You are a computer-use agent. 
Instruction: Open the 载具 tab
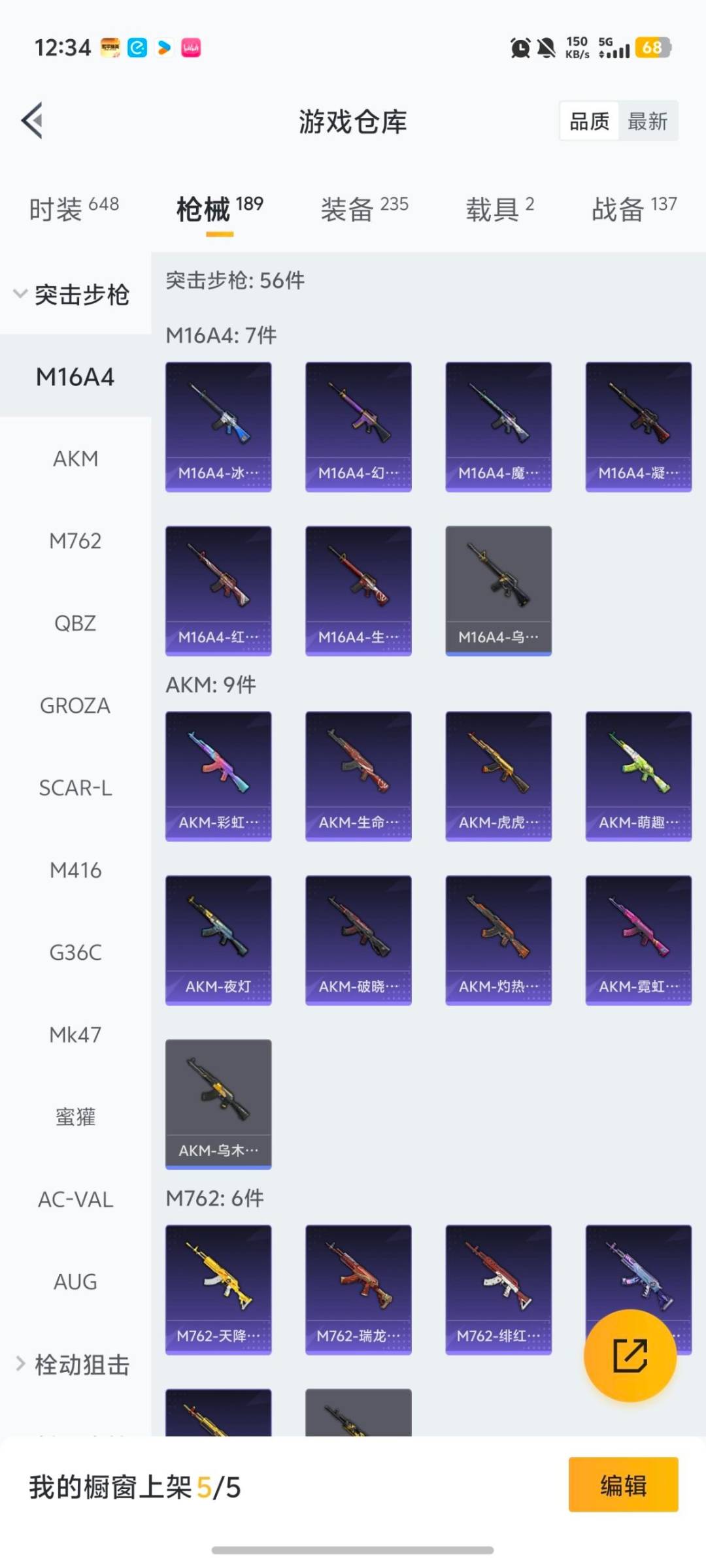point(500,209)
